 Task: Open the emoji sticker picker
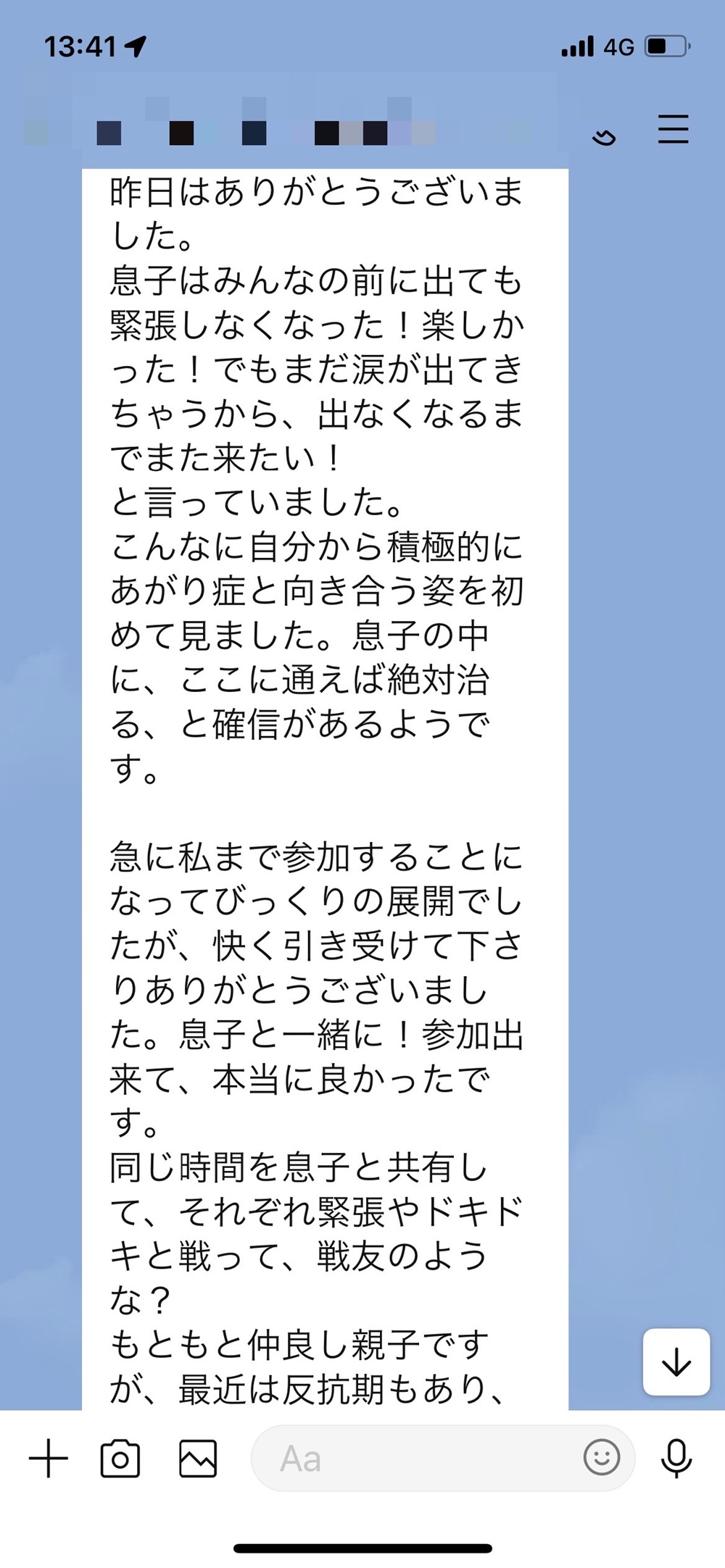(602, 1457)
